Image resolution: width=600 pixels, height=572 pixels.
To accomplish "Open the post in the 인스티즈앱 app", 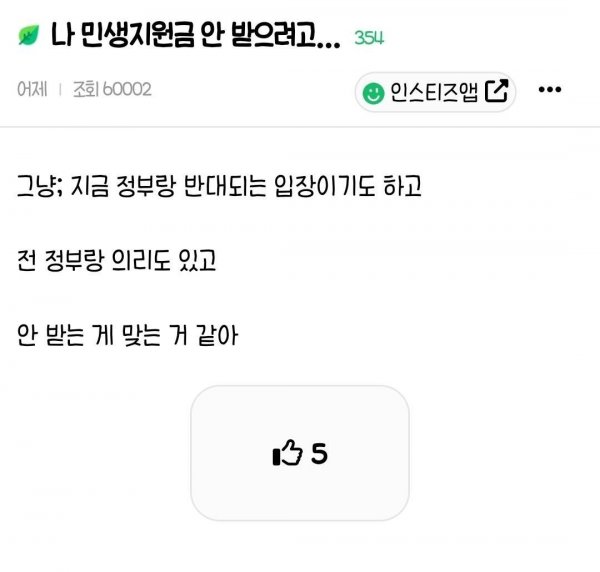I will 435,91.
